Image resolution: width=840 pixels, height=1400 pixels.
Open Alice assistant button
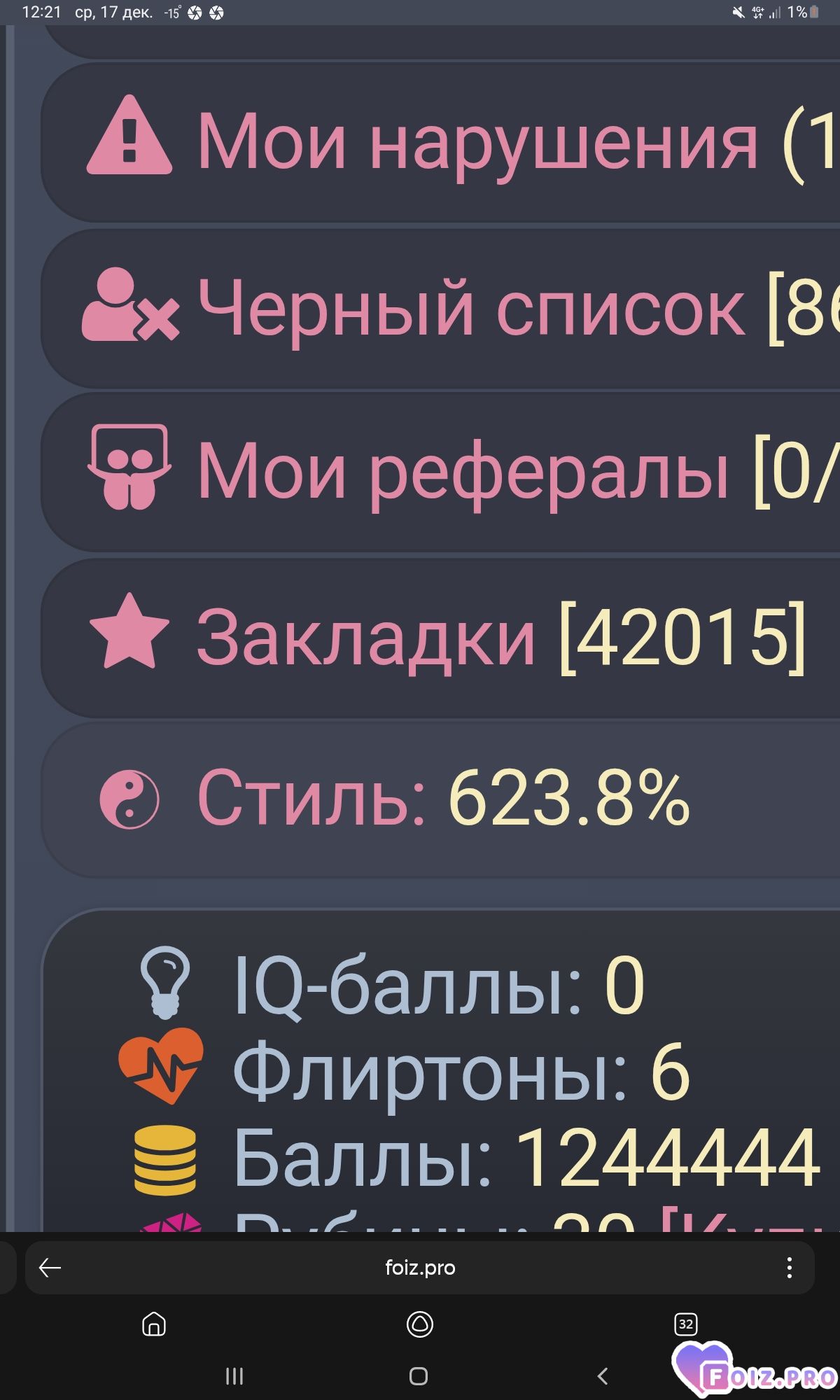(420, 1324)
